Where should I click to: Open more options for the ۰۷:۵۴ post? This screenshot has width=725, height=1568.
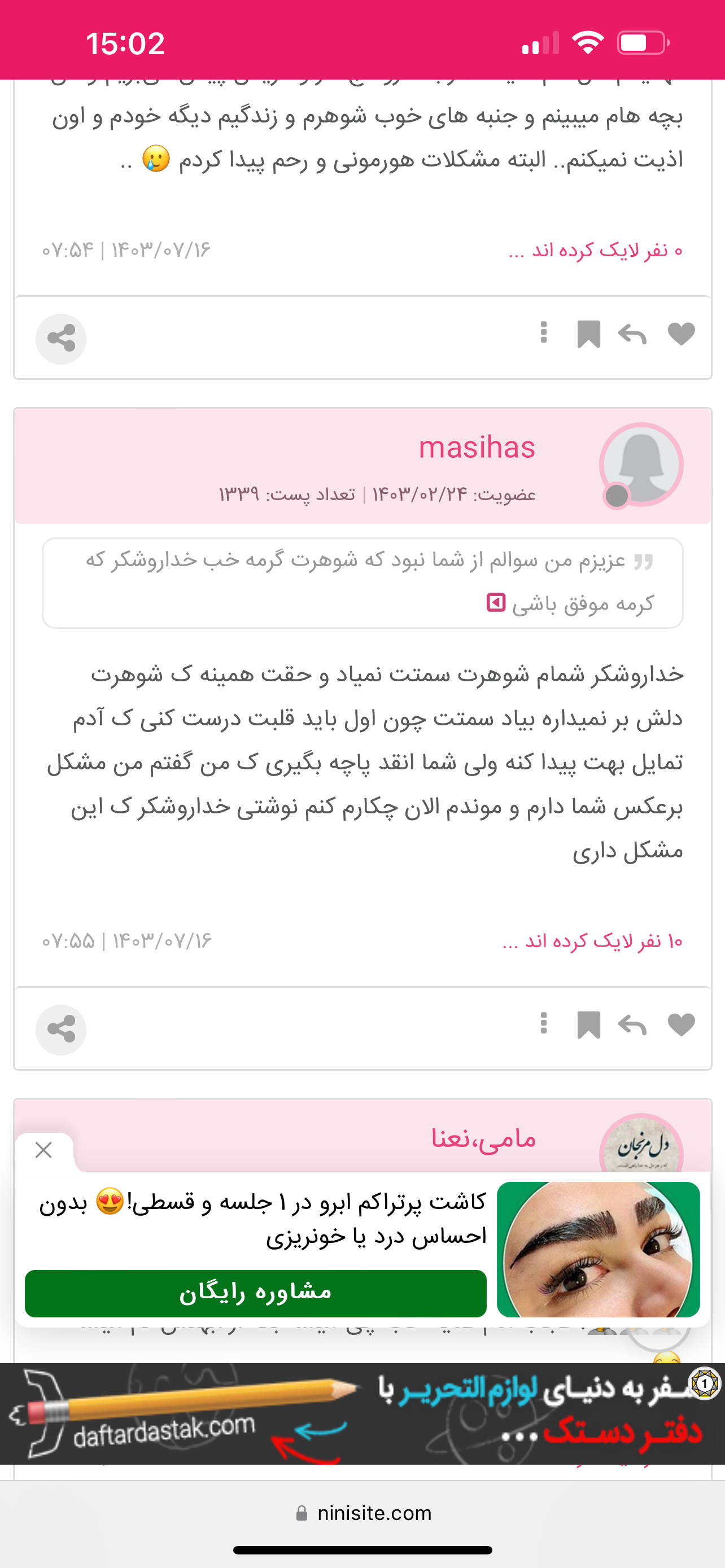coord(544,333)
